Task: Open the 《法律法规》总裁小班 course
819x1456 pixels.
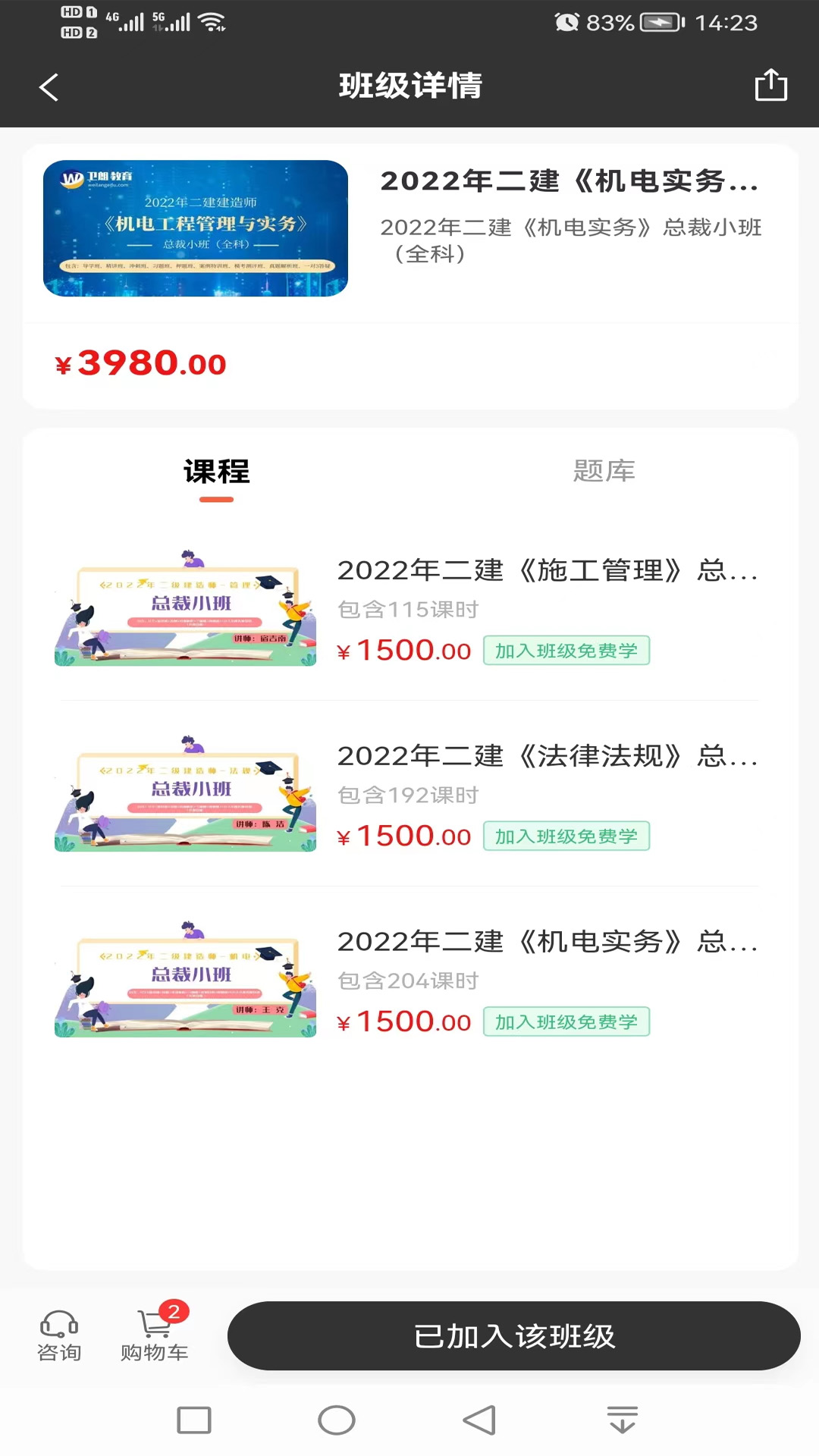Action: pyautogui.click(x=546, y=756)
